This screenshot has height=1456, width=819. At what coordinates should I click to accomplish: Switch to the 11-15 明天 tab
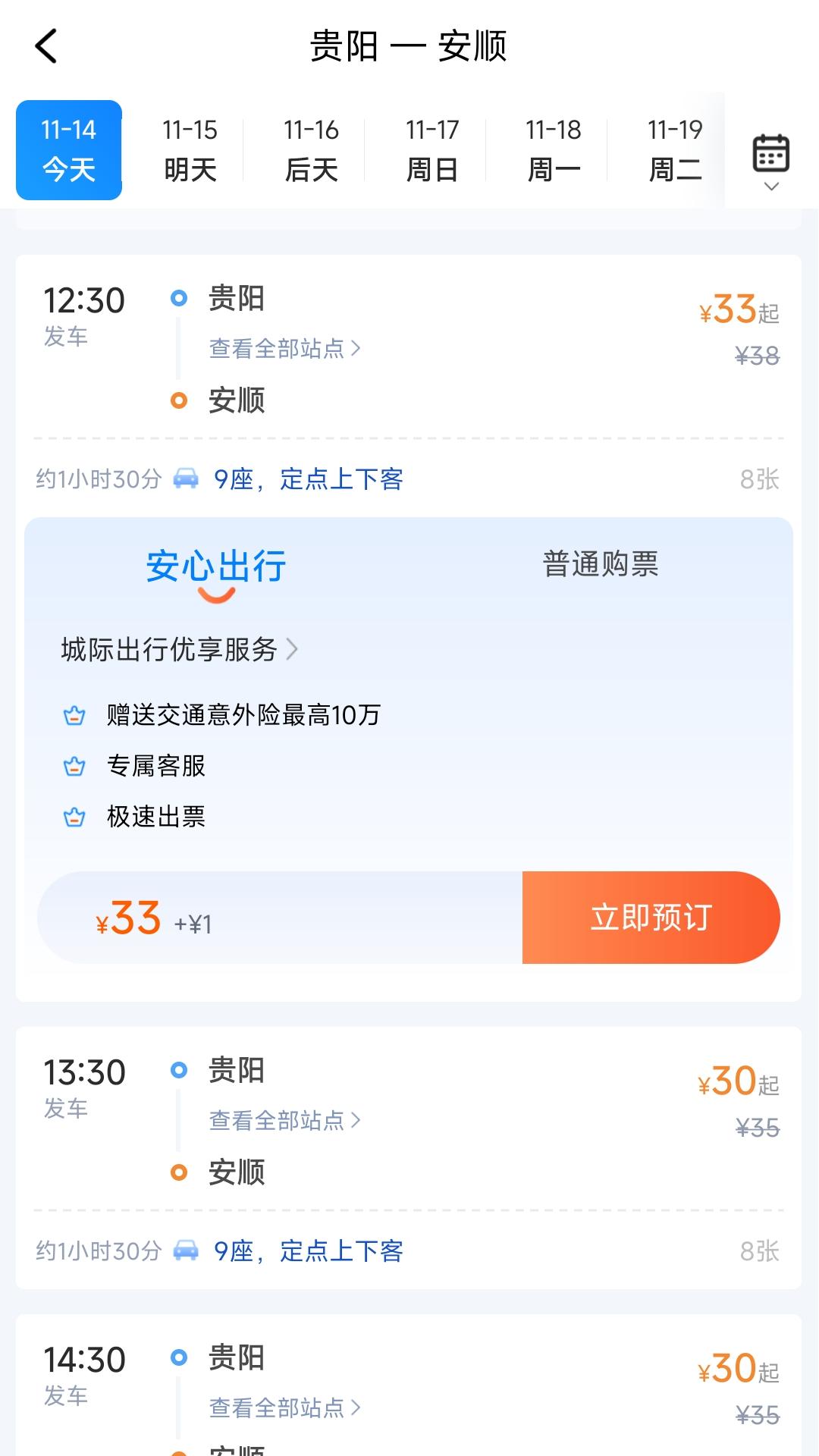pos(190,149)
